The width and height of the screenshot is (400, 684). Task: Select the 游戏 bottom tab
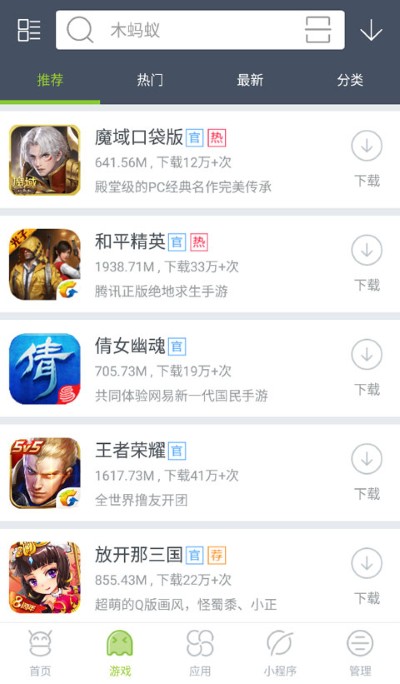click(x=120, y=653)
